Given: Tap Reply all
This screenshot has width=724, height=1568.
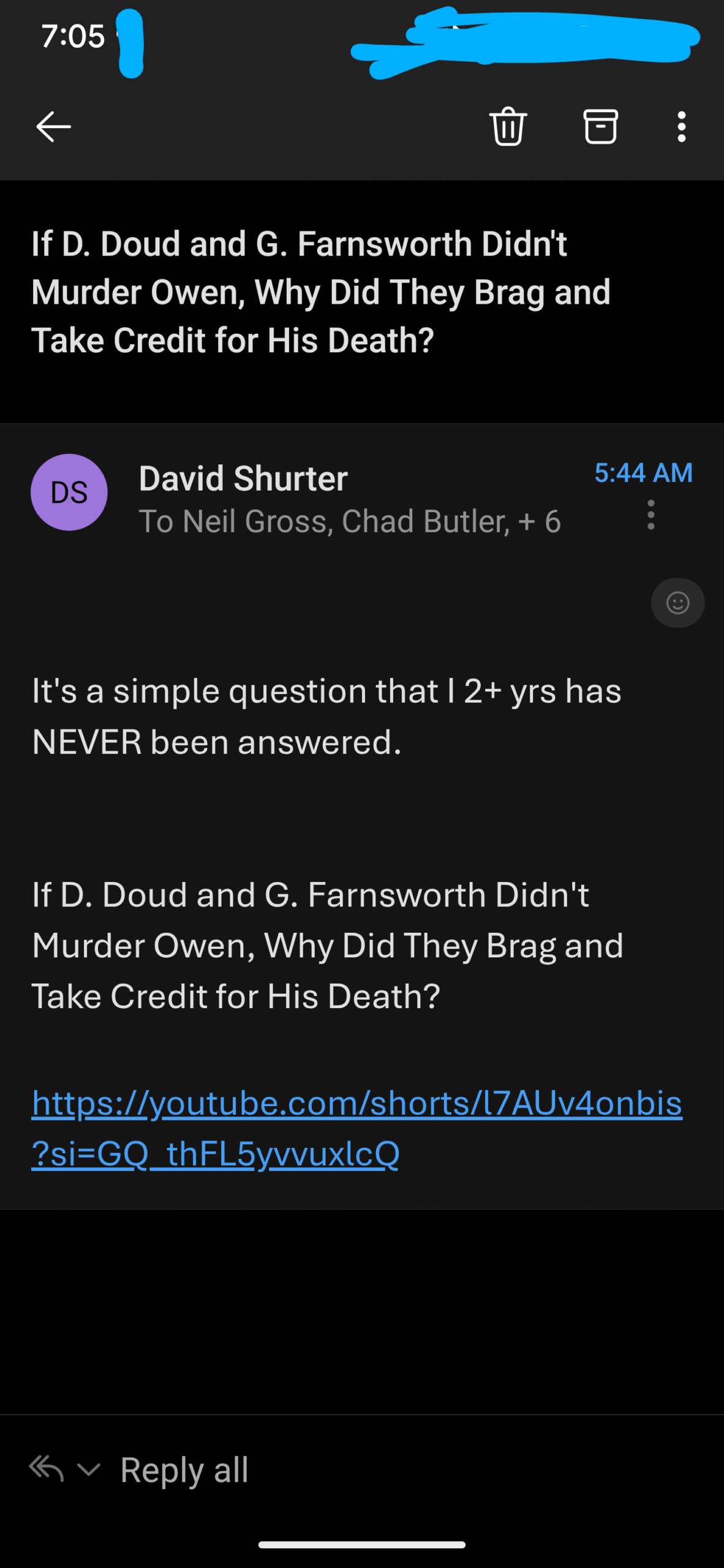Looking at the screenshot, I should pyautogui.click(x=184, y=1469).
